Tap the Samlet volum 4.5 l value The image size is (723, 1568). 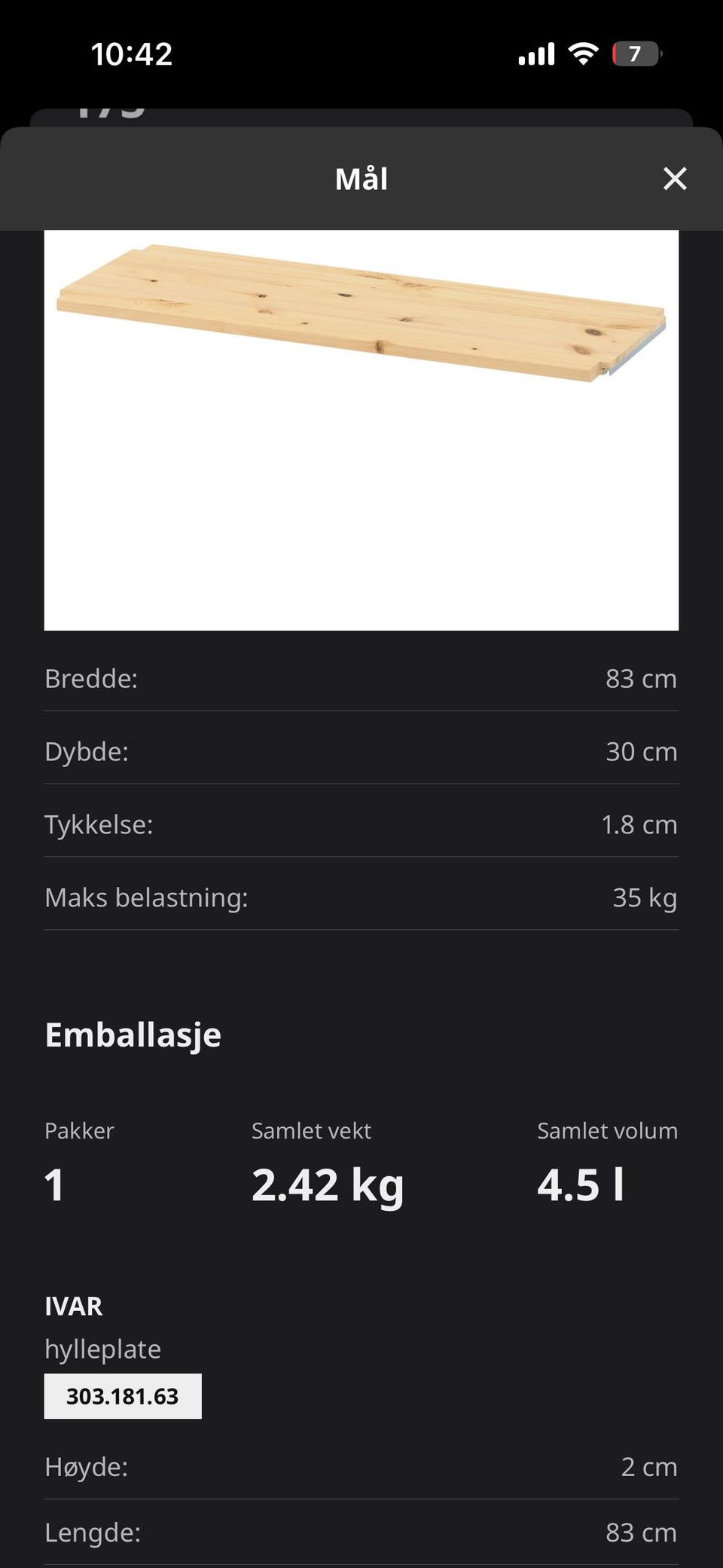580,1183
